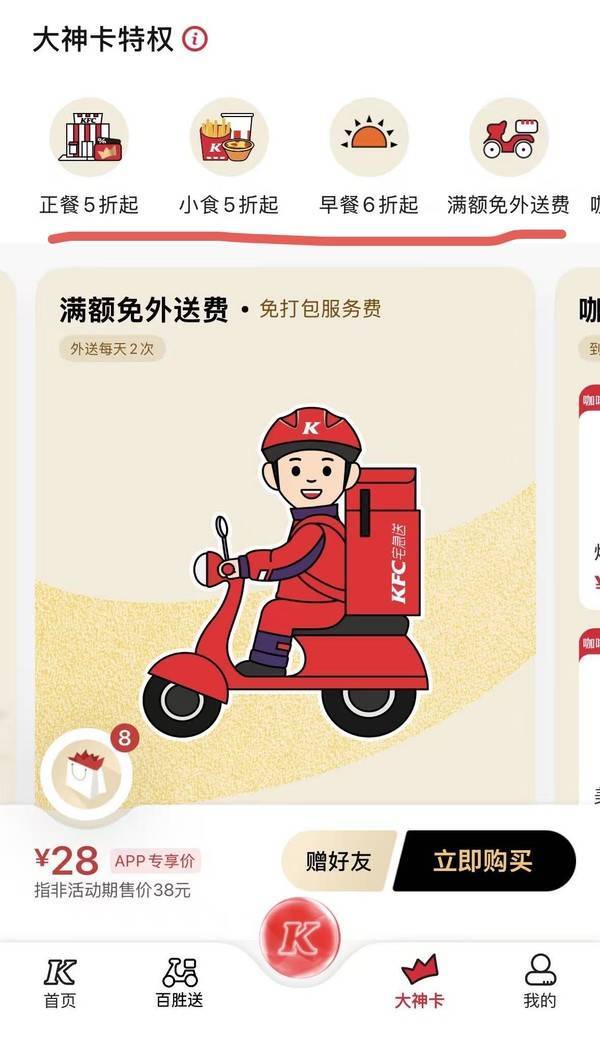Select the 满额免外送费 privilege
The width and height of the screenshot is (600, 1063).
508,159
